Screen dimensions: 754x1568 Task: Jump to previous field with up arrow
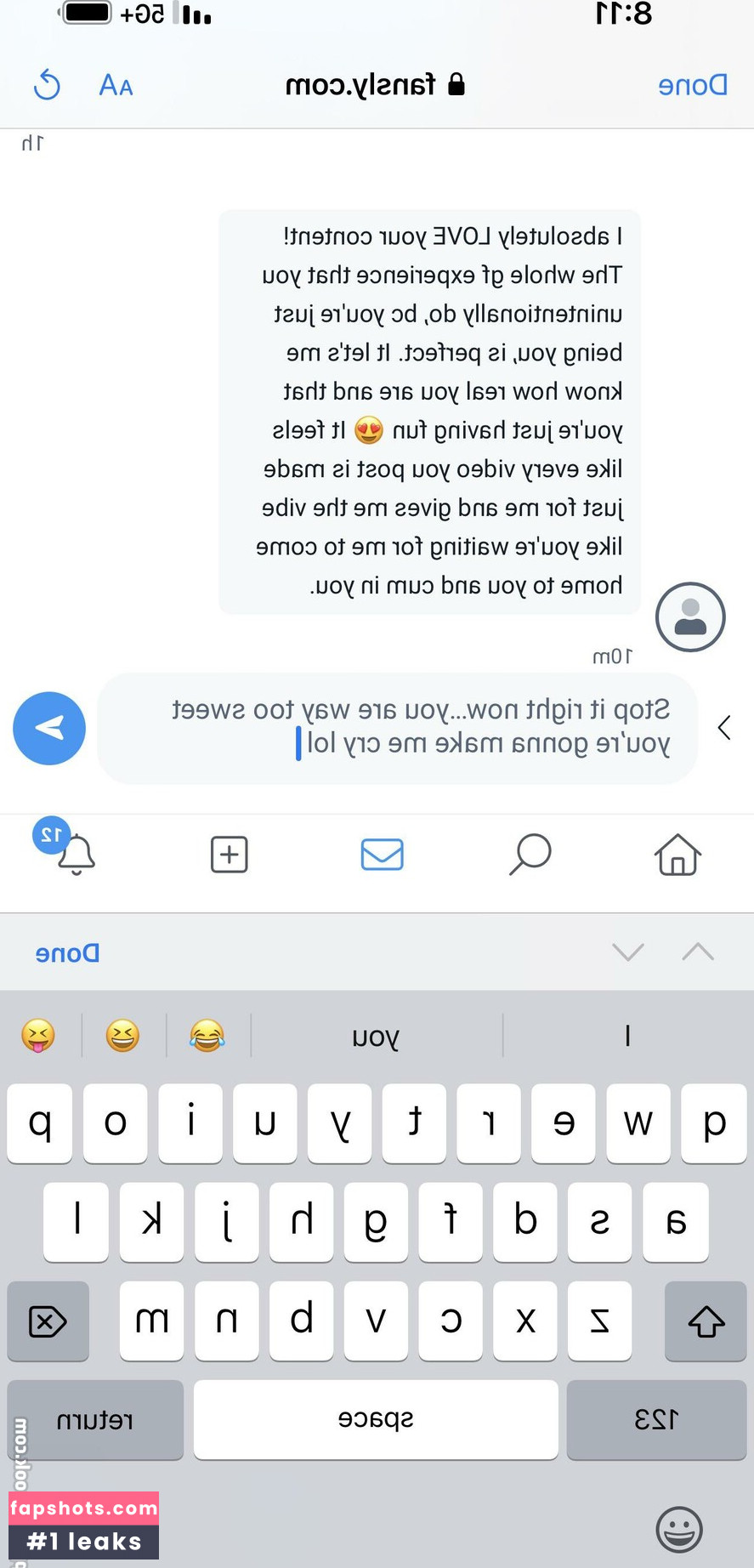698,952
